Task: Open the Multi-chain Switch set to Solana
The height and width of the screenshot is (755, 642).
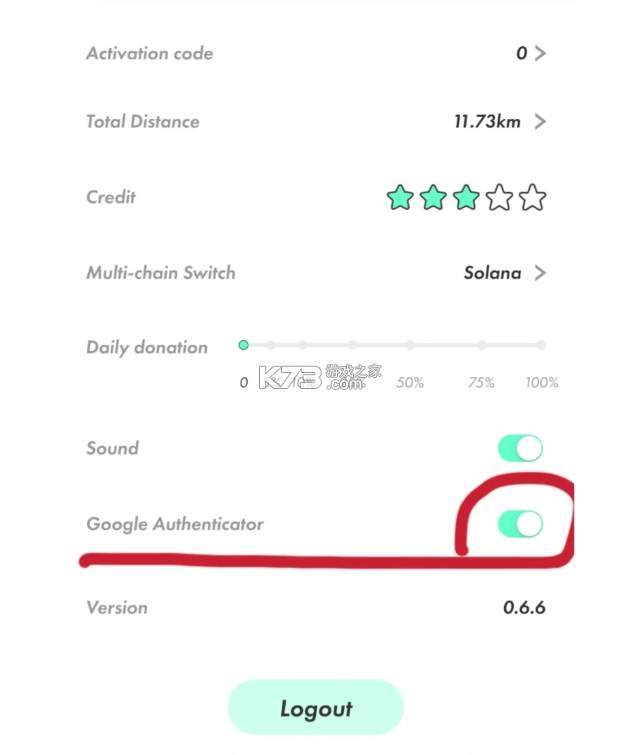Action: tap(505, 273)
